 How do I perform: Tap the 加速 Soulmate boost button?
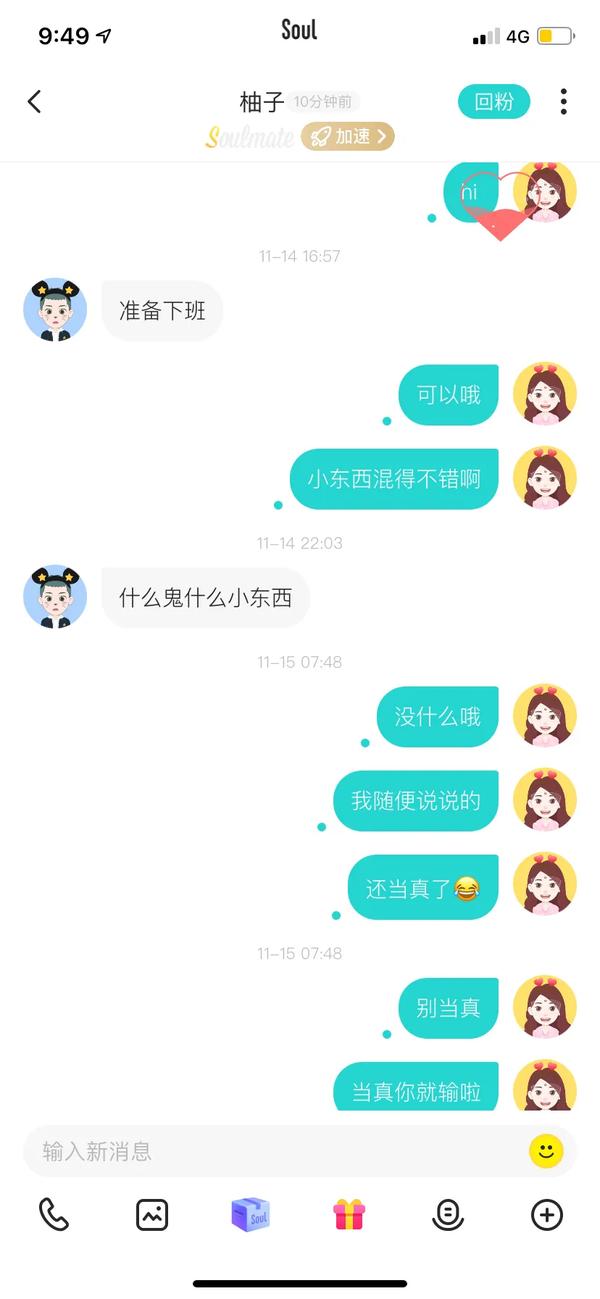(348, 136)
